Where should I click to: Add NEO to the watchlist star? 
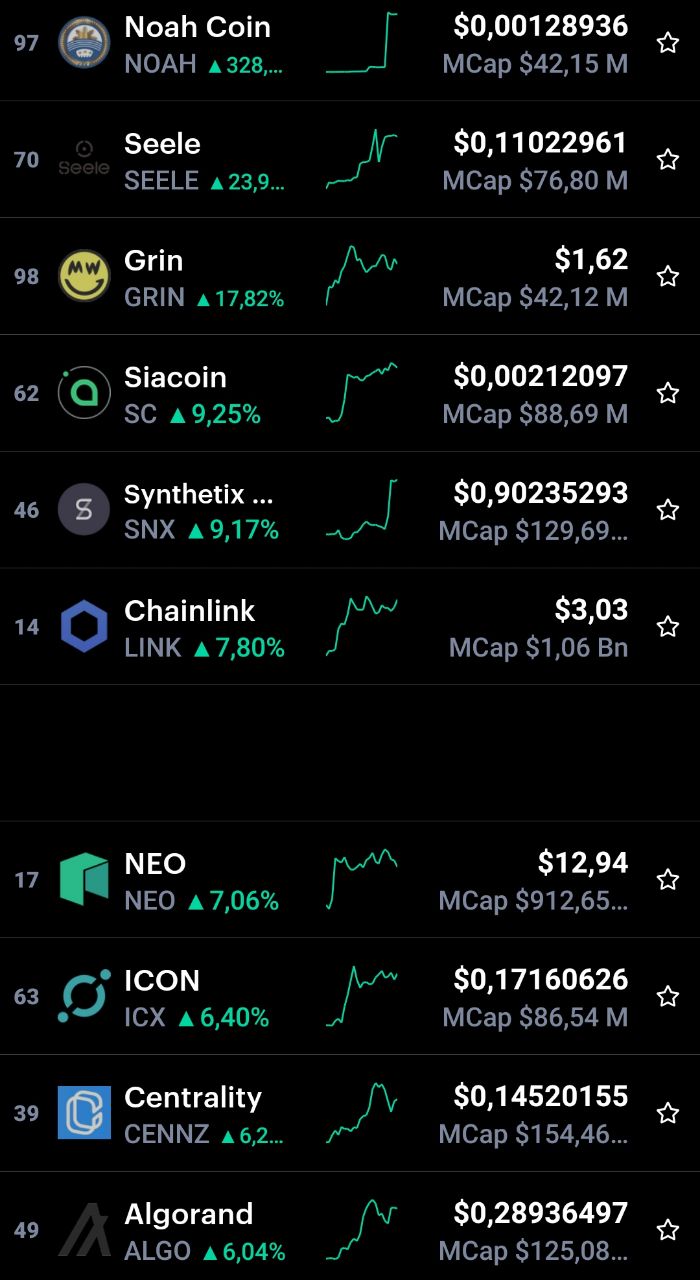click(668, 880)
